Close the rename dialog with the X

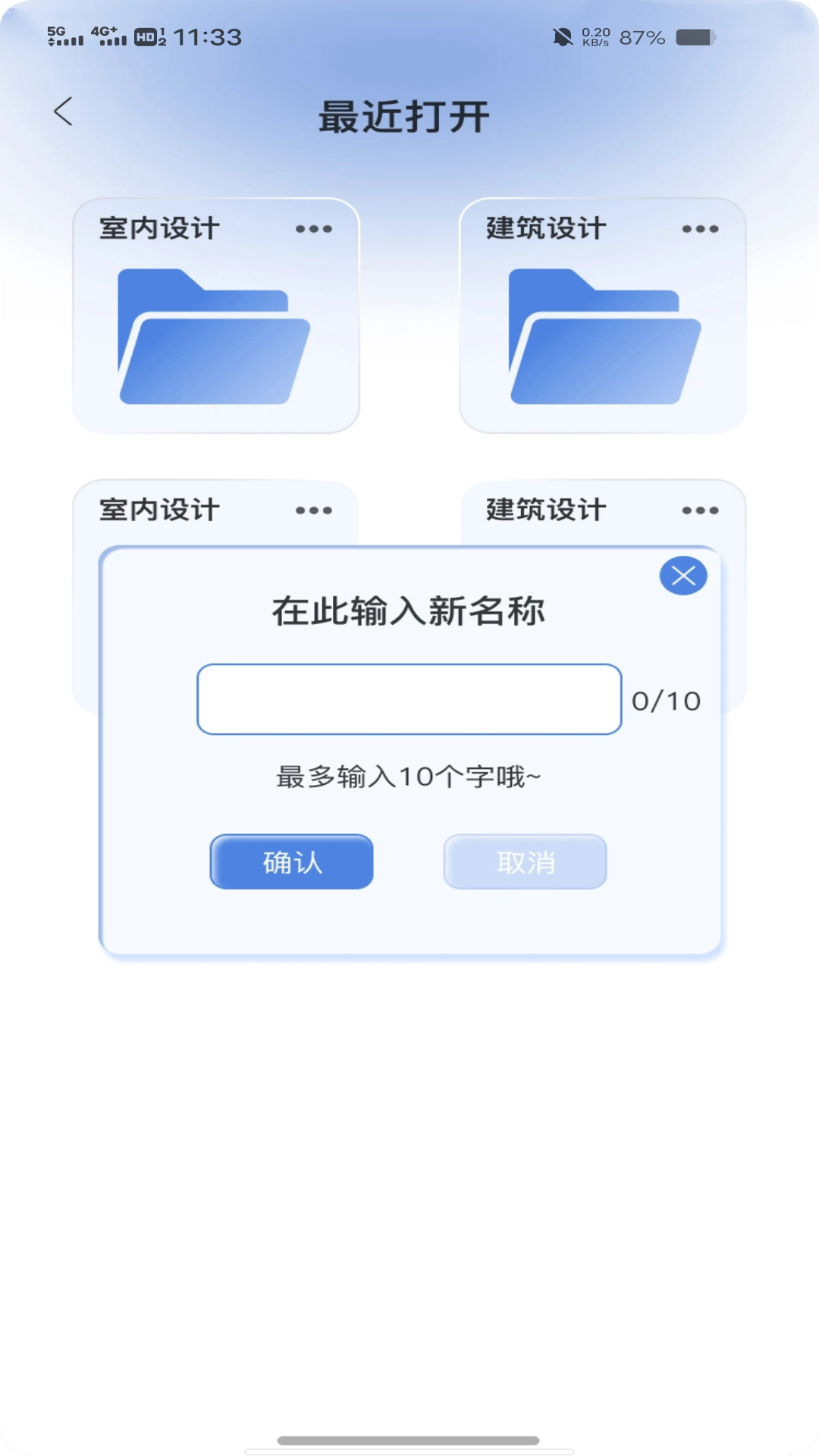[683, 576]
